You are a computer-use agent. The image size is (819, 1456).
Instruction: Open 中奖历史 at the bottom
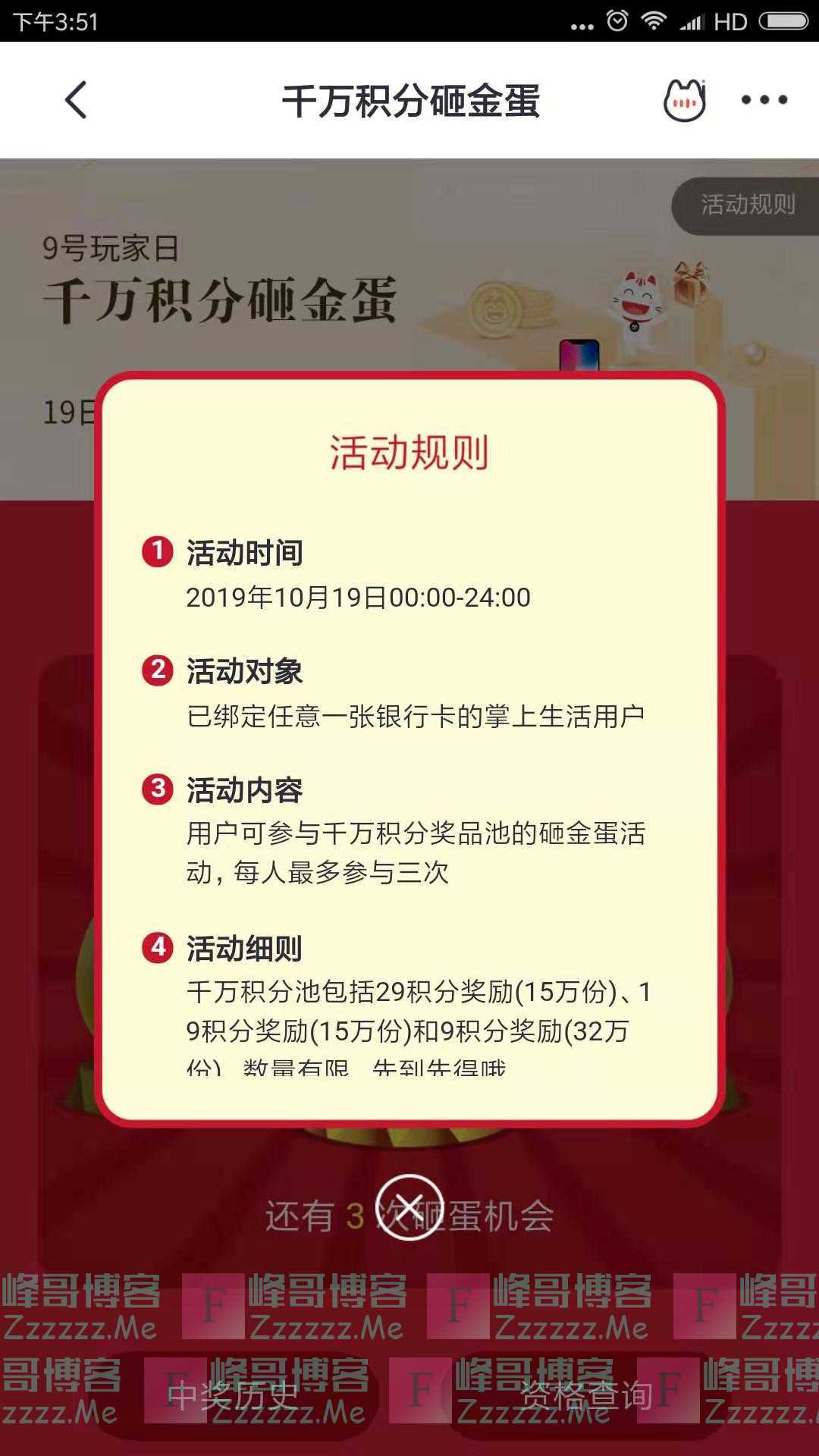234,1395
